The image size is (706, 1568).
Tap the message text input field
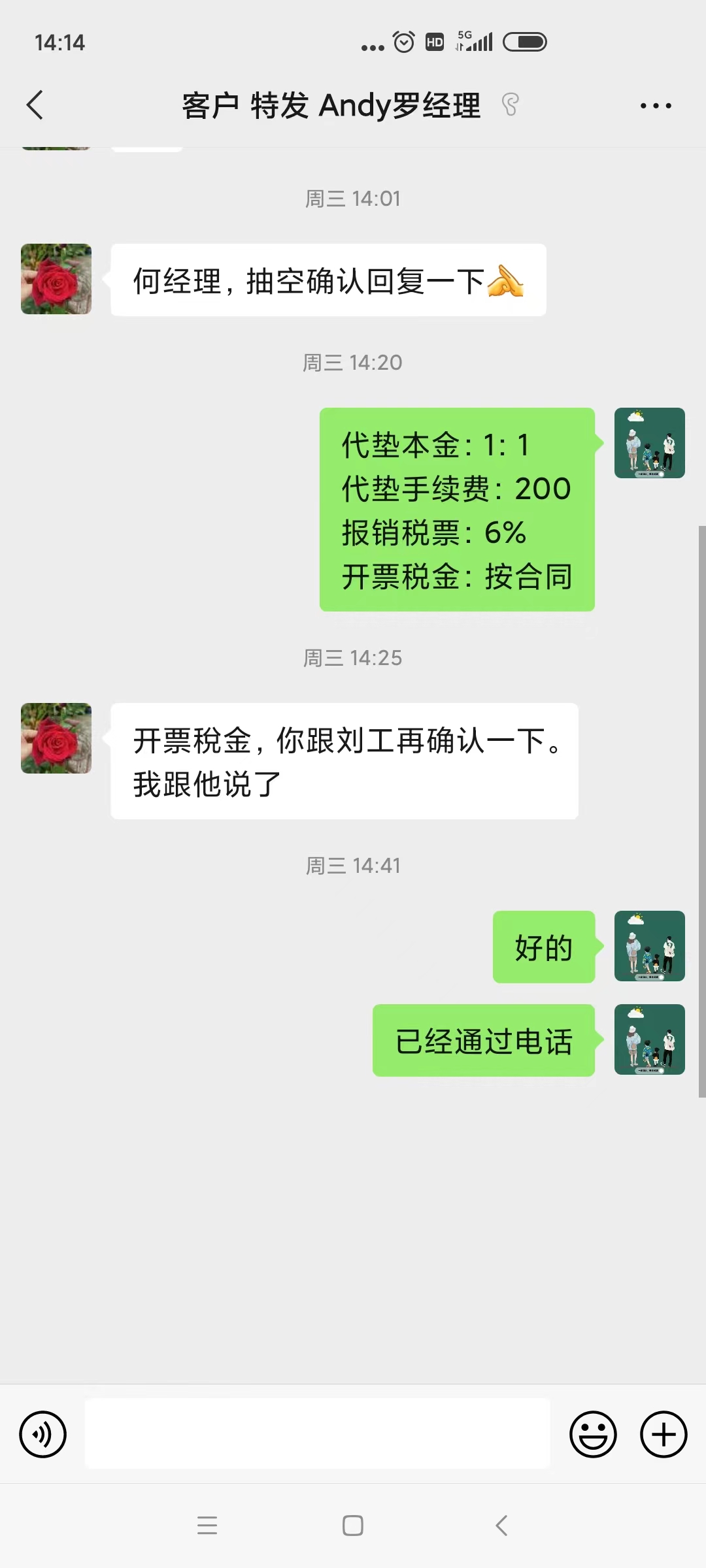[318, 1433]
